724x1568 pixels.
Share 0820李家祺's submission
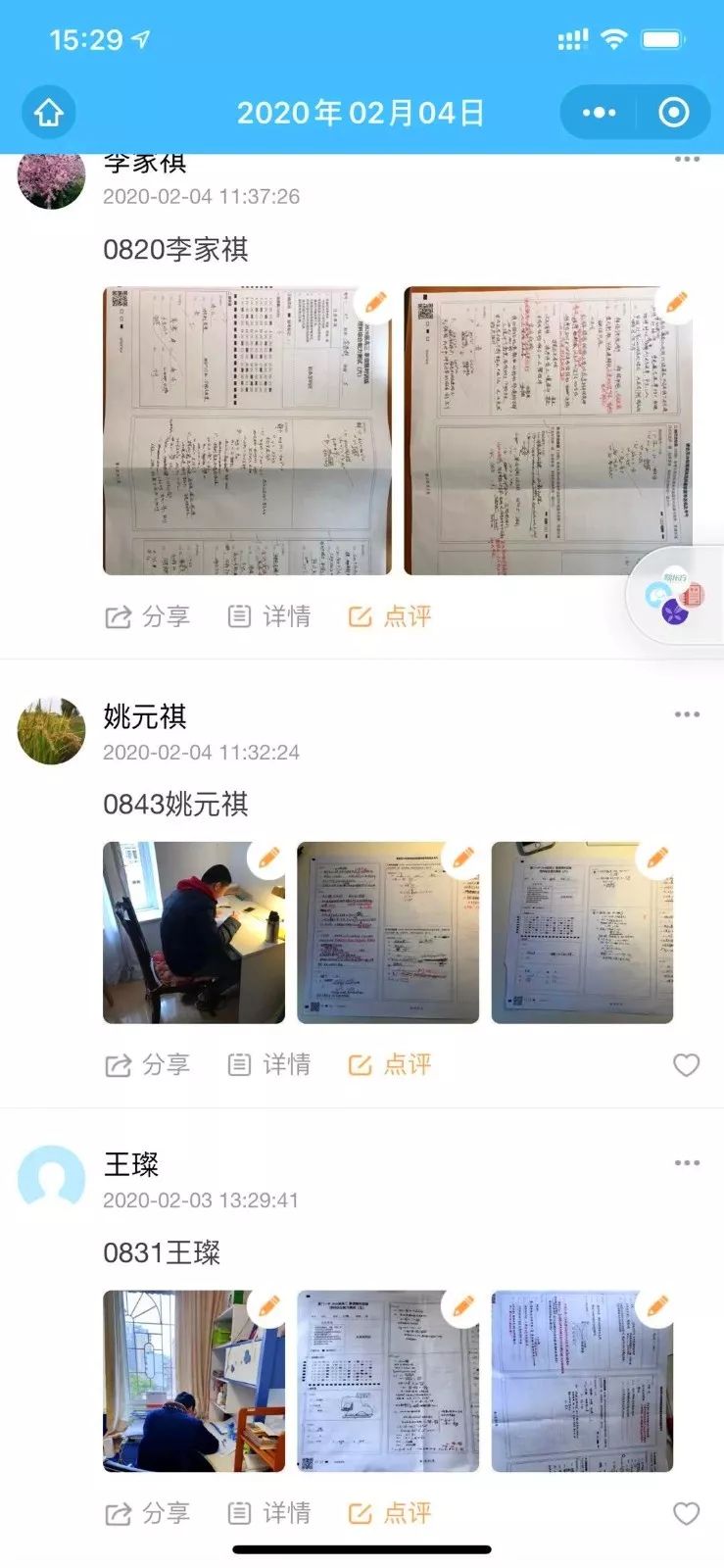tap(147, 616)
